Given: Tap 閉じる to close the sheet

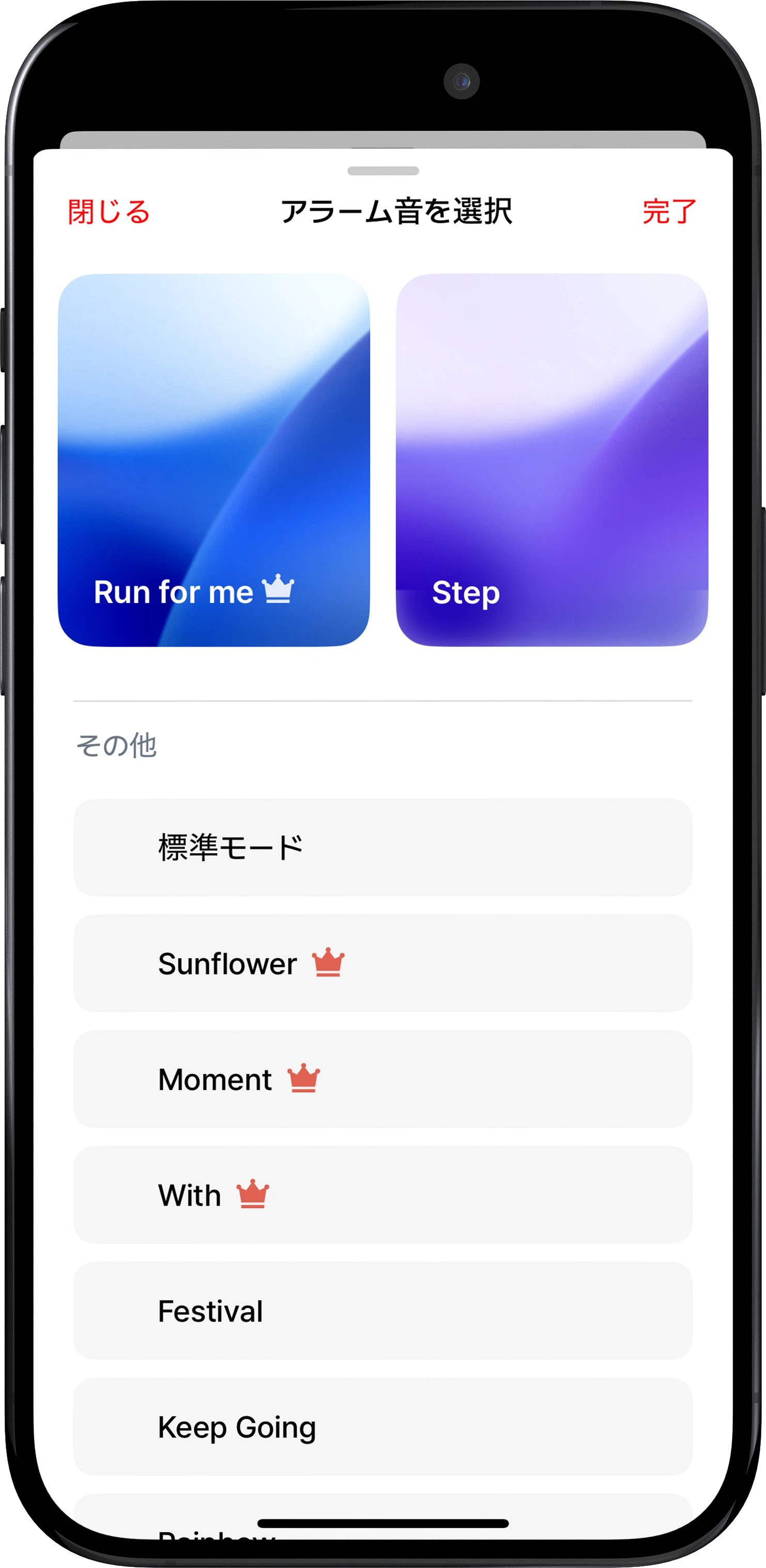Looking at the screenshot, I should click(x=109, y=212).
